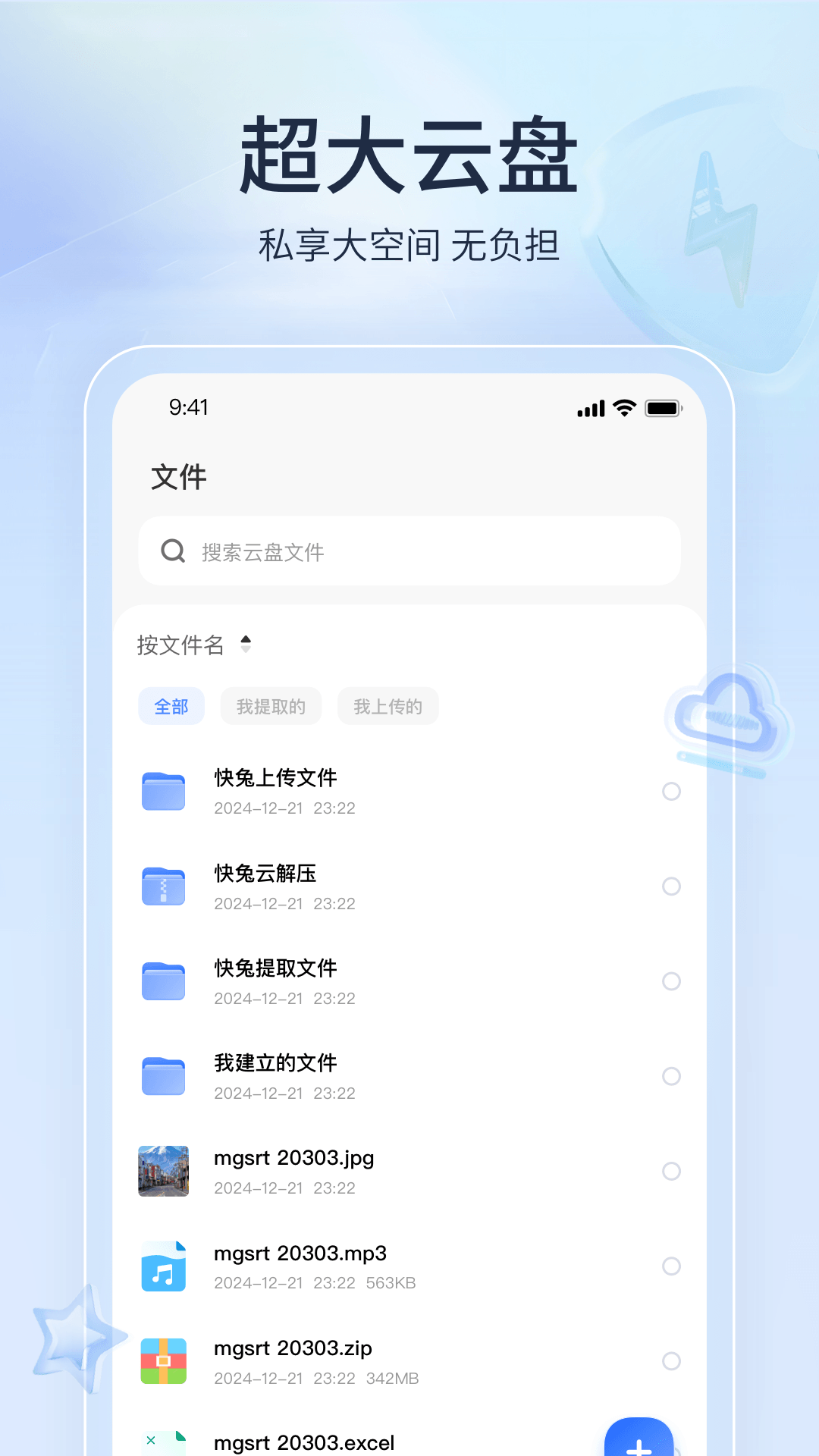The width and height of the screenshot is (819, 1456).
Task: Select the checkbox for mgsrt 20303.jpg
Action: click(x=672, y=1172)
